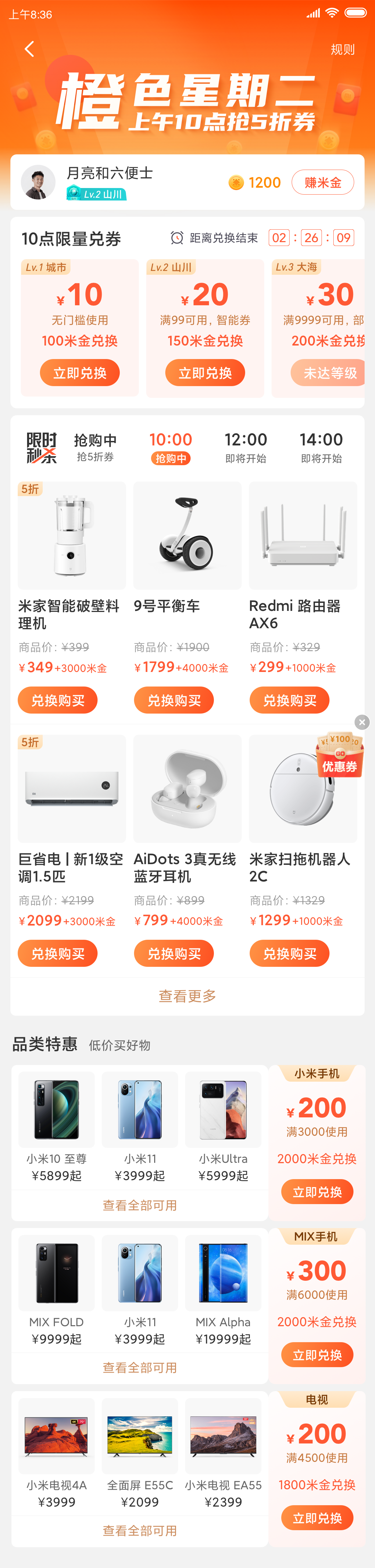375x1568 pixels.
Task: Tap the 赚米金 button
Action: click(323, 182)
